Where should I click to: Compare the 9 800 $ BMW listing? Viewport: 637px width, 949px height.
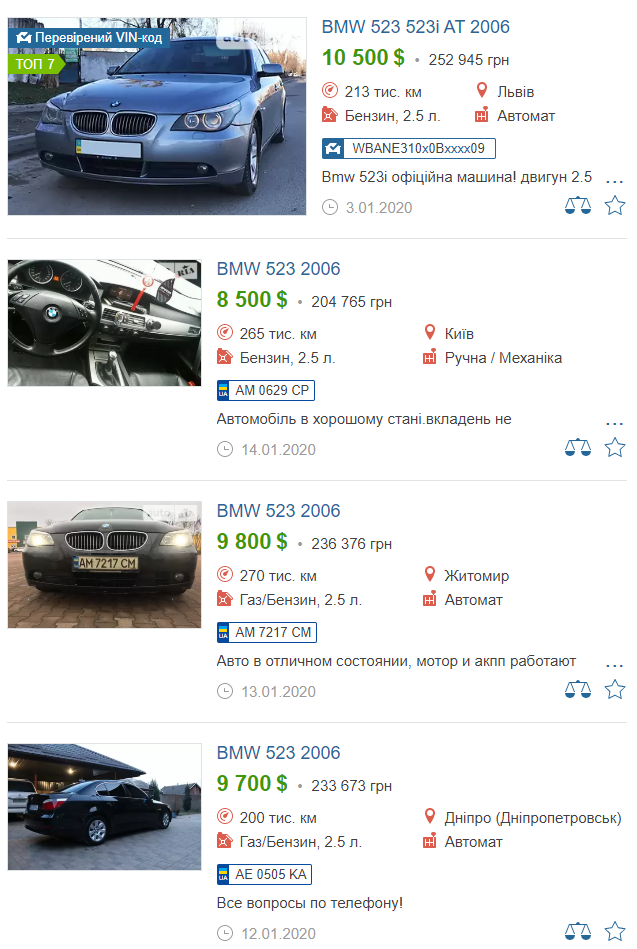[x=578, y=690]
